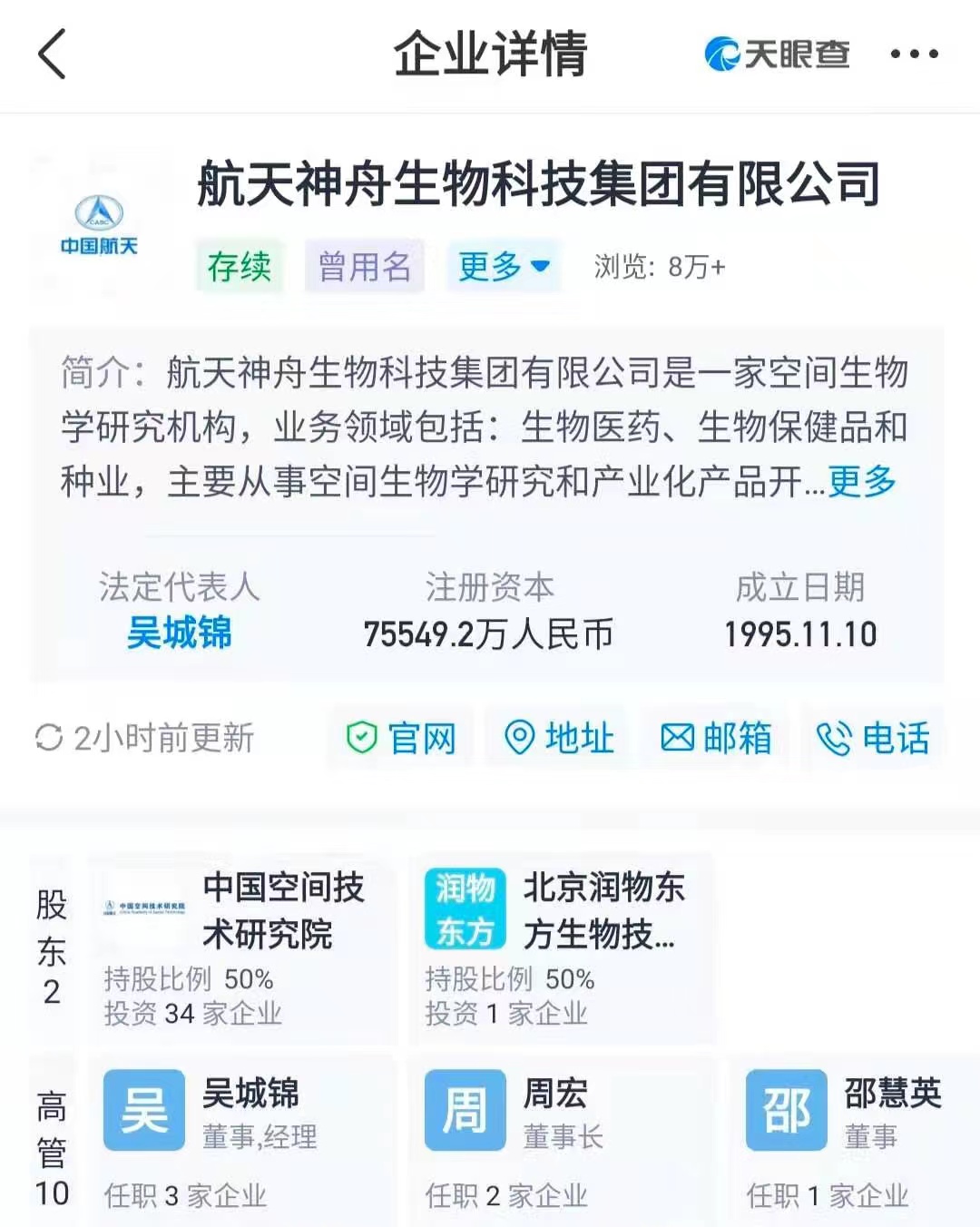Tap the 曾用名 former name tag
Viewport: 980px width, 1227px height.
364,266
